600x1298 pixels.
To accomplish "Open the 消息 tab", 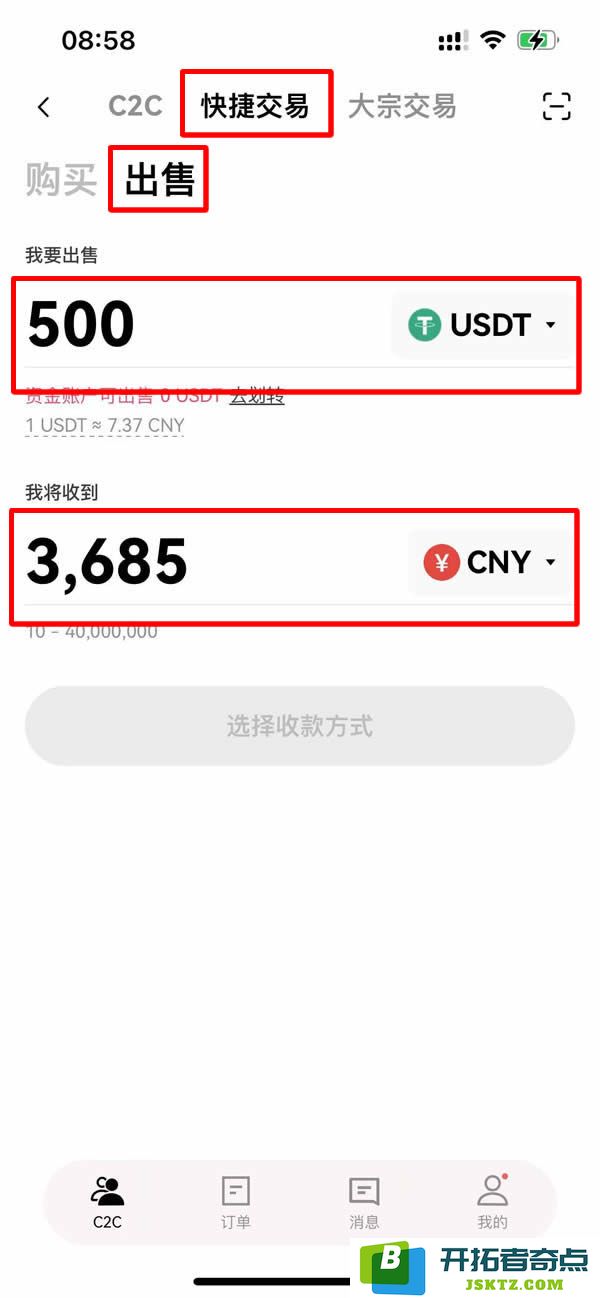I will coord(364,1200).
